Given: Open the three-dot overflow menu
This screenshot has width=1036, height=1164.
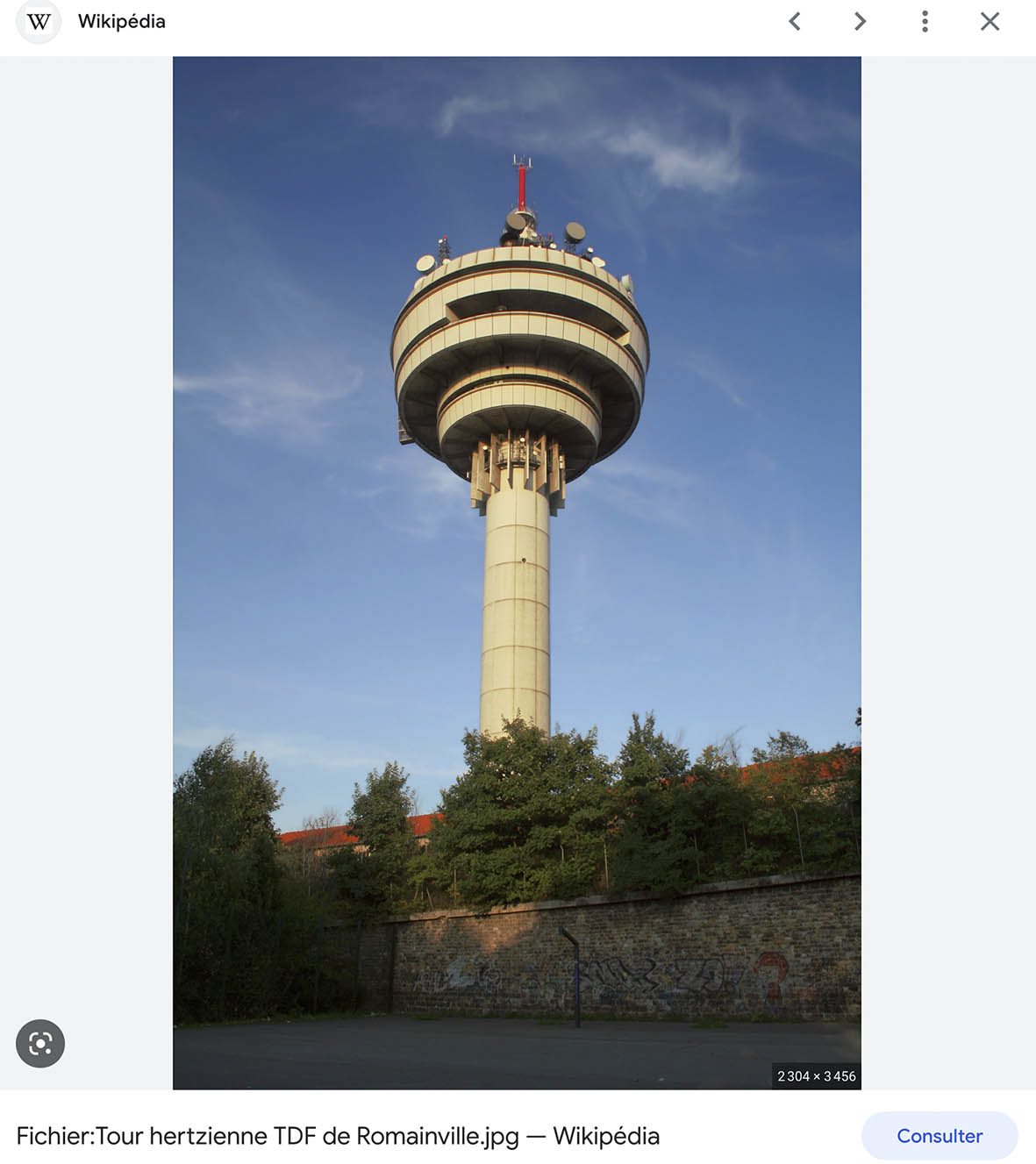Looking at the screenshot, I should click(925, 22).
